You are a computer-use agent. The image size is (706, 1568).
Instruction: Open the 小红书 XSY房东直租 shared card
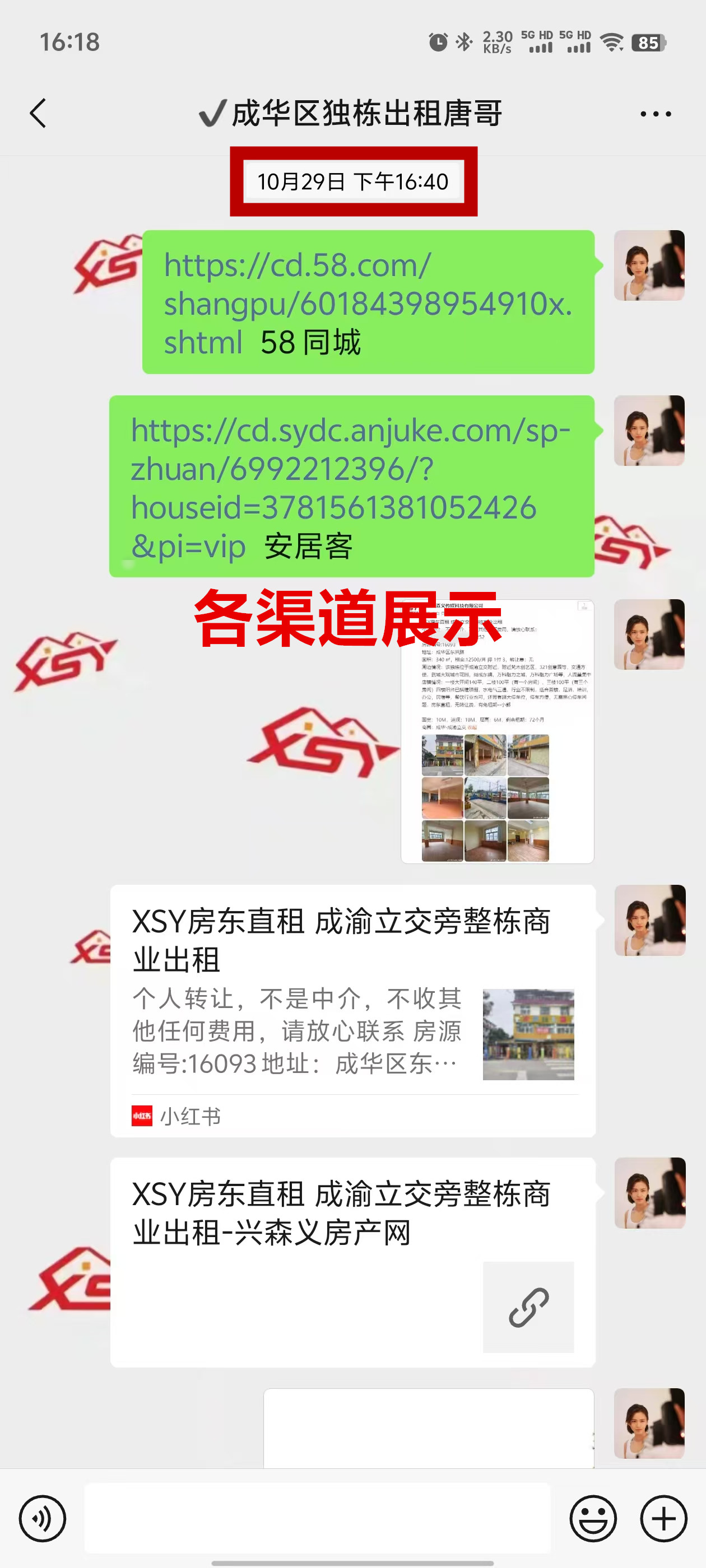tap(352, 1010)
